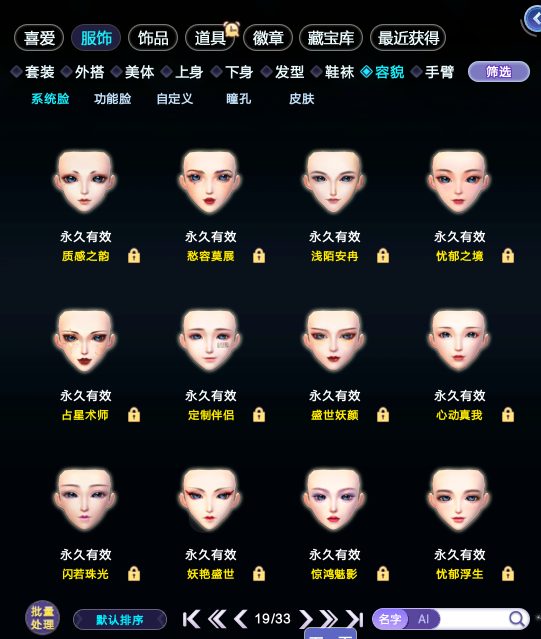Open the 筛选 filter button
Viewport: 541px width, 639px height.
[x=499, y=72]
